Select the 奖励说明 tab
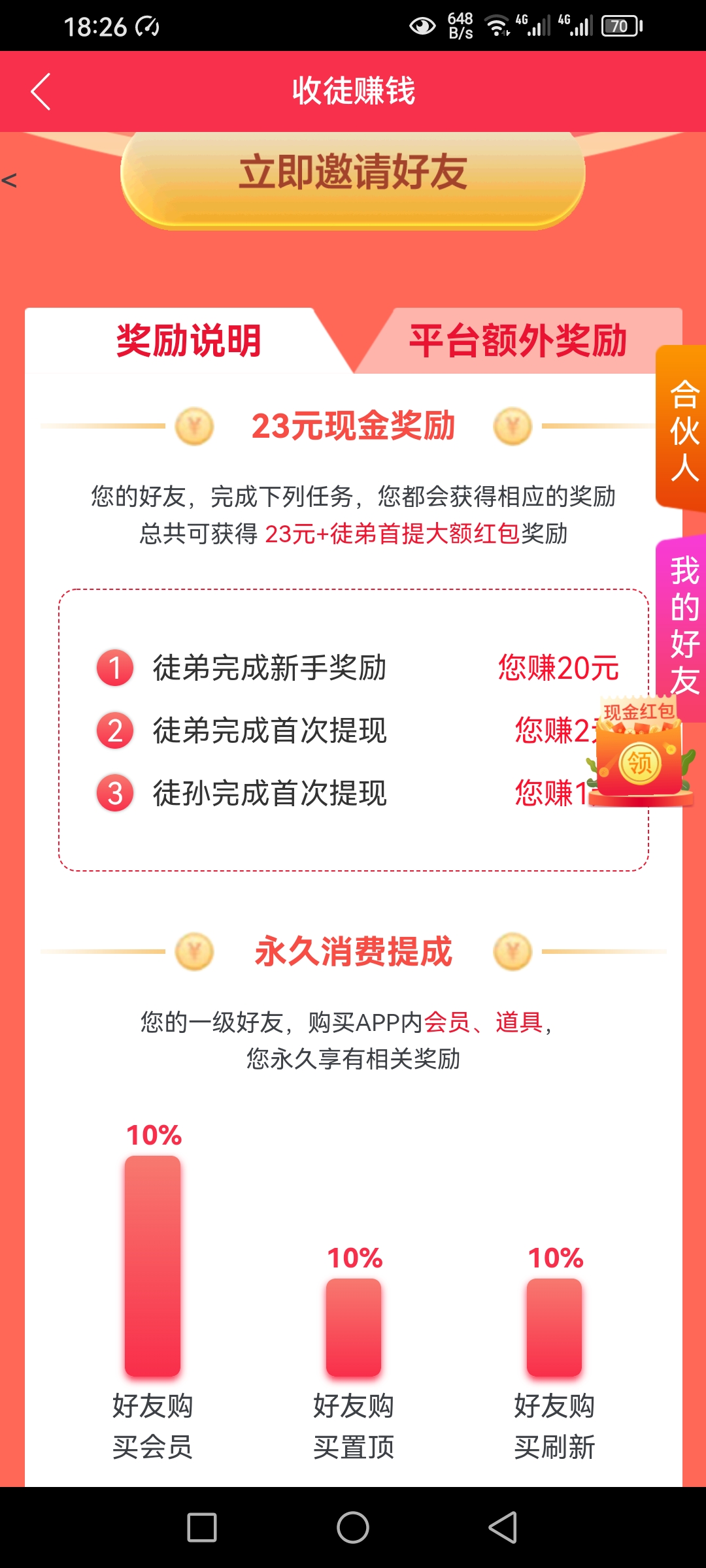706x1568 pixels. point(188,340)
